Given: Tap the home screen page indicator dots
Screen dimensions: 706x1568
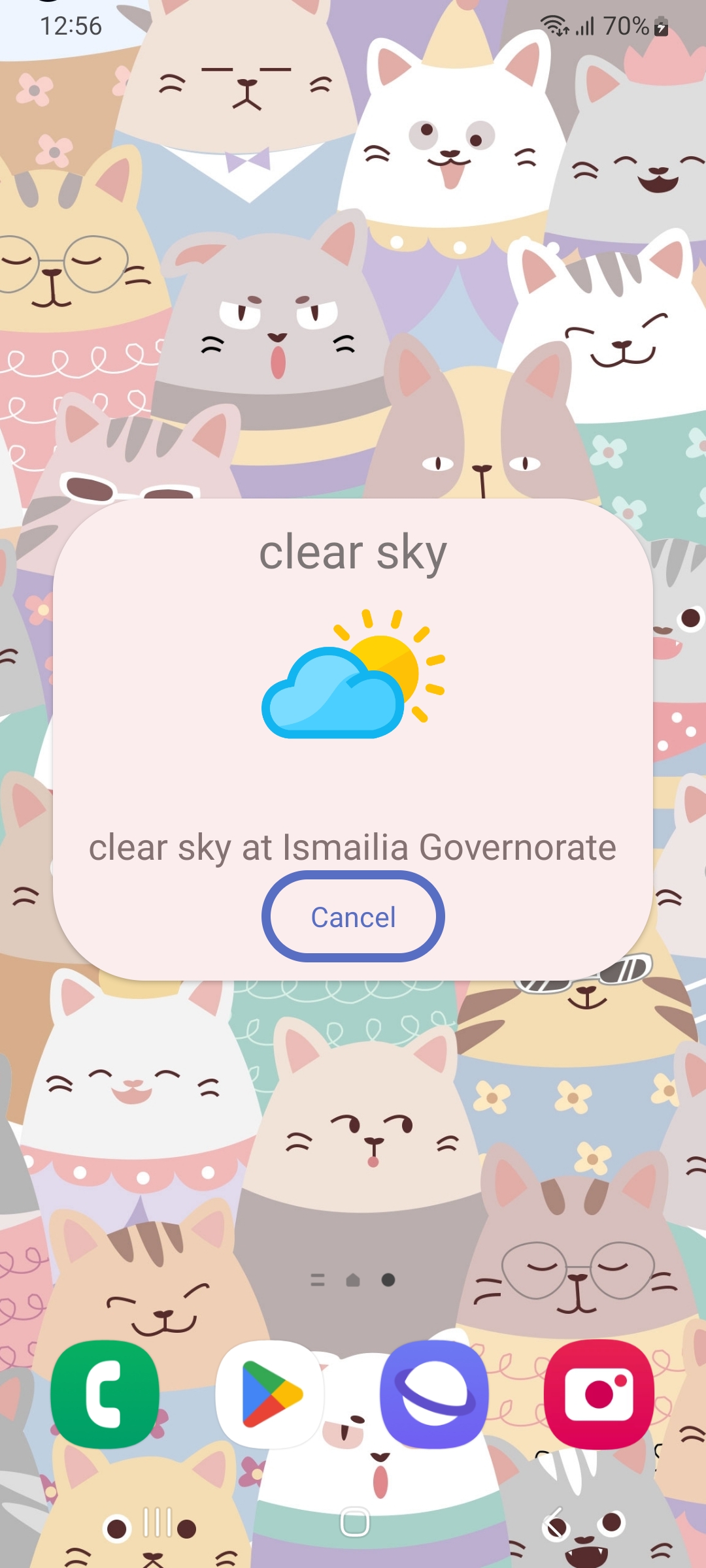Looking at the screenshot, I should click(x=352, y=1281).
